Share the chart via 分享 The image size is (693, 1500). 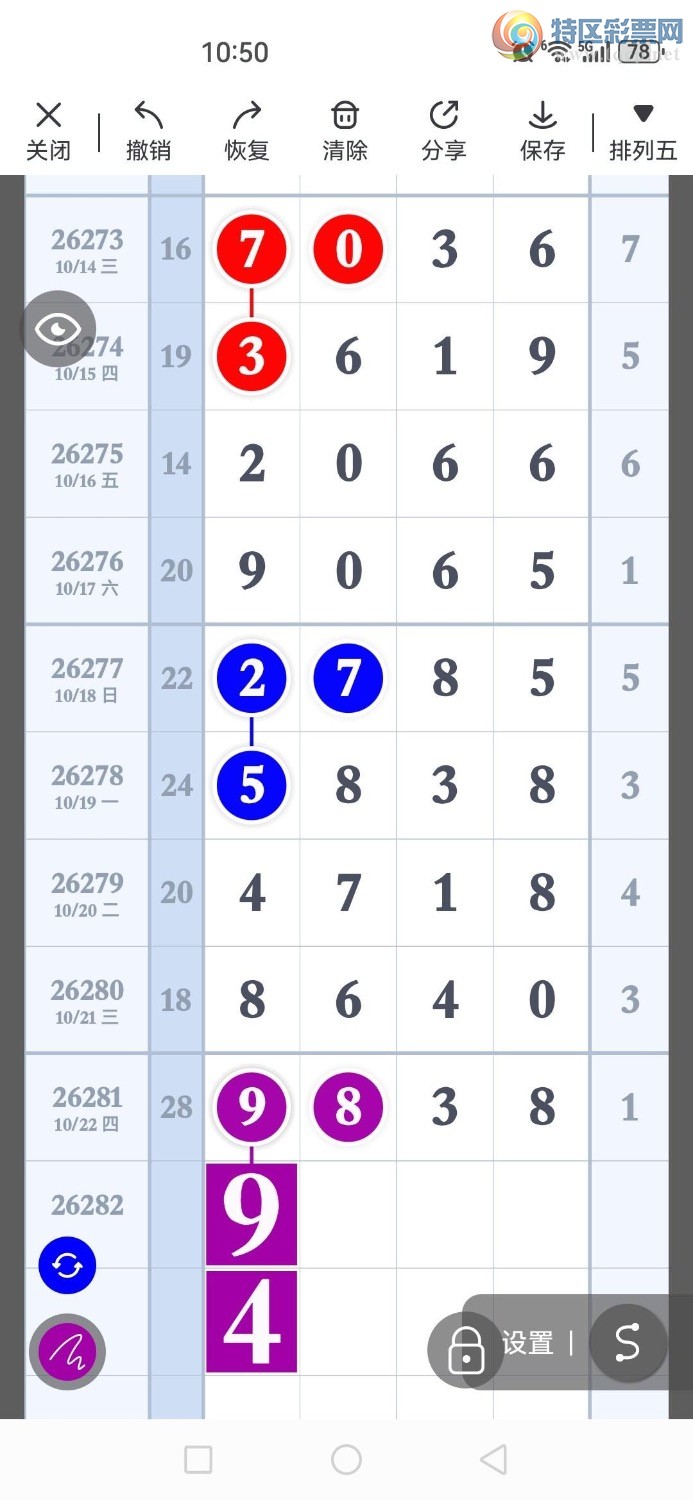coord(444,131)
